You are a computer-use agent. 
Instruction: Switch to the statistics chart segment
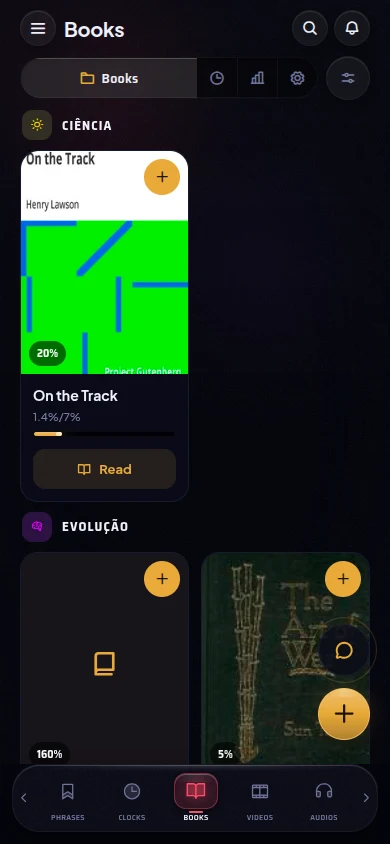click(x=257, y=79)
